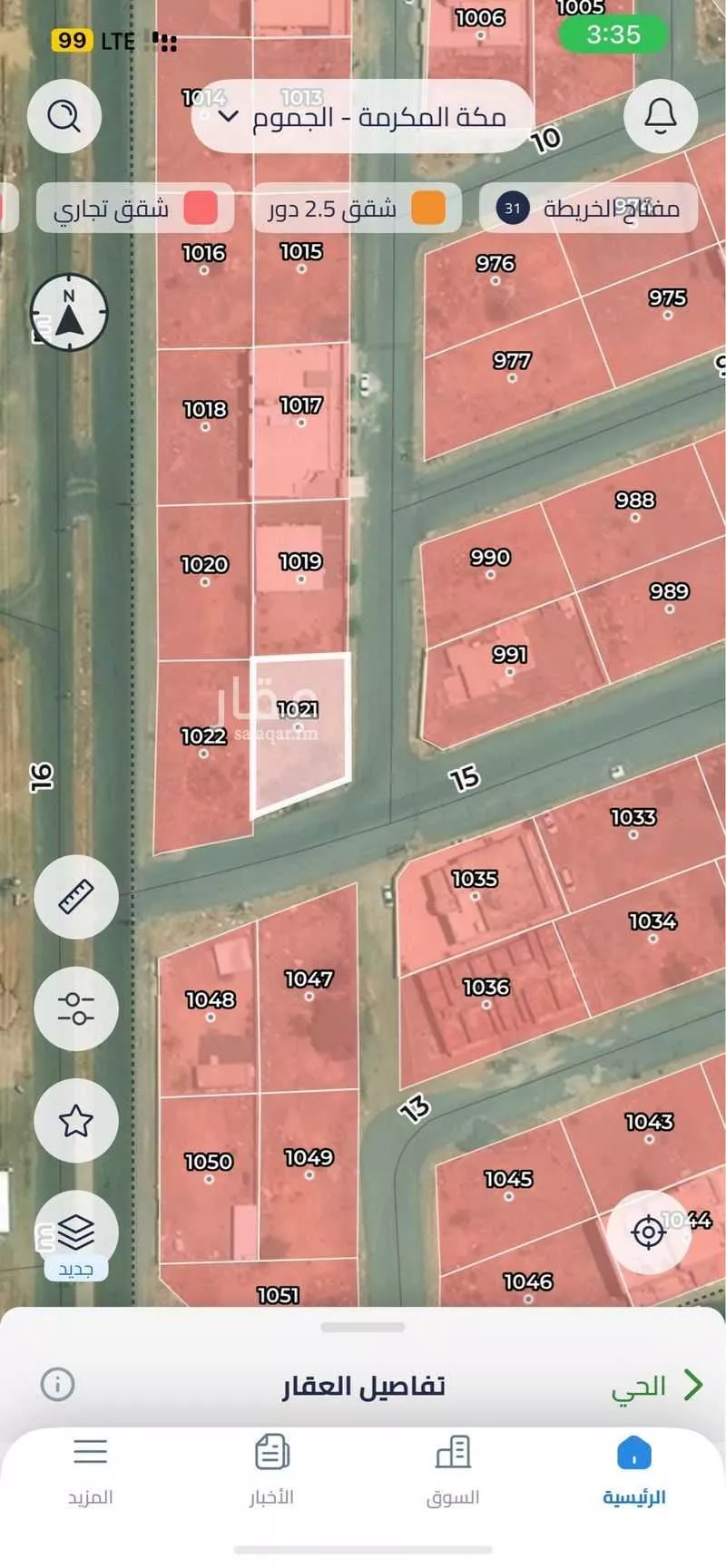This screenshot has height=1568, width=726.
Task: Open the المزيد menu tab
Action: click(91, 1471)
